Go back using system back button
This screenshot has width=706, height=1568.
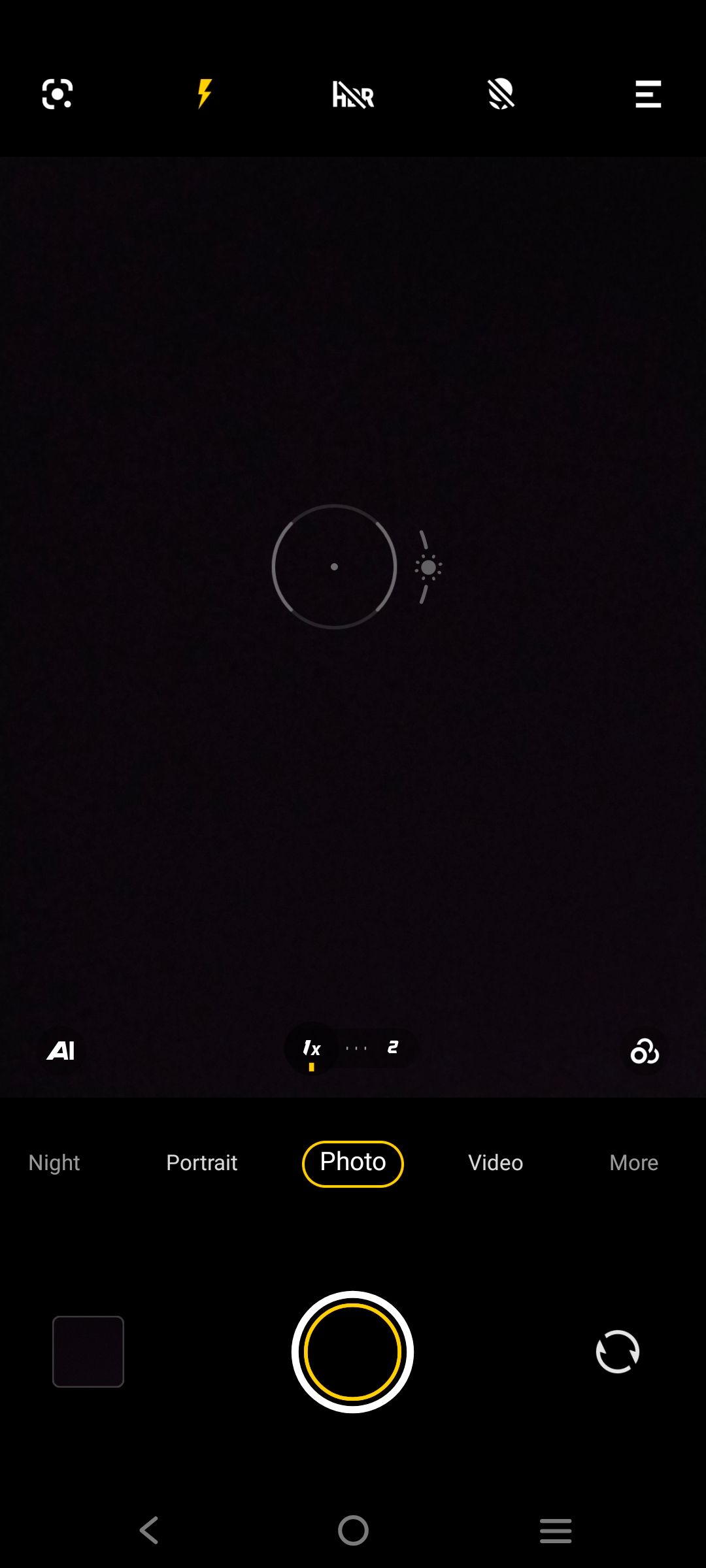[x=150, y=1530]
